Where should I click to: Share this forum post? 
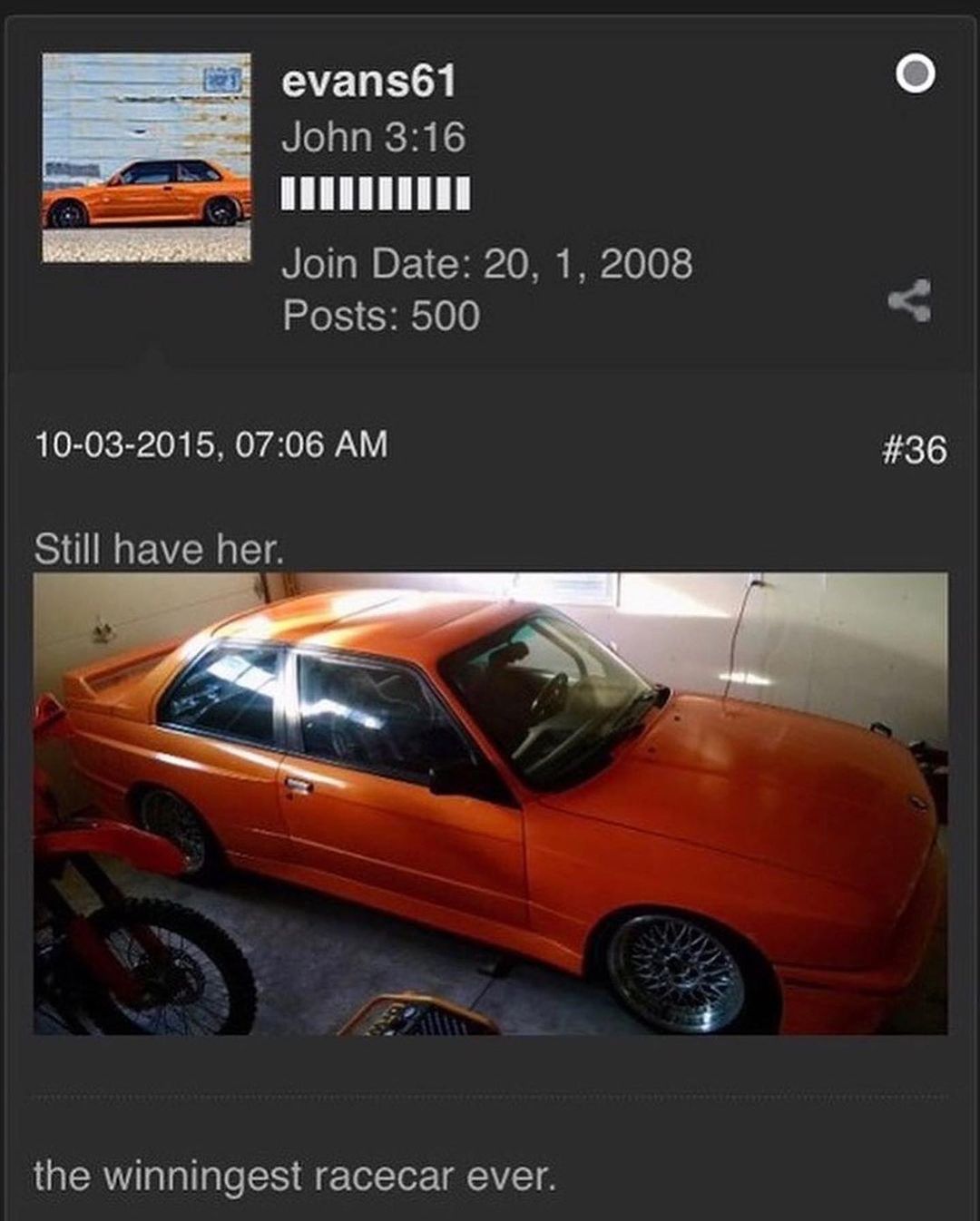point(910,300)
